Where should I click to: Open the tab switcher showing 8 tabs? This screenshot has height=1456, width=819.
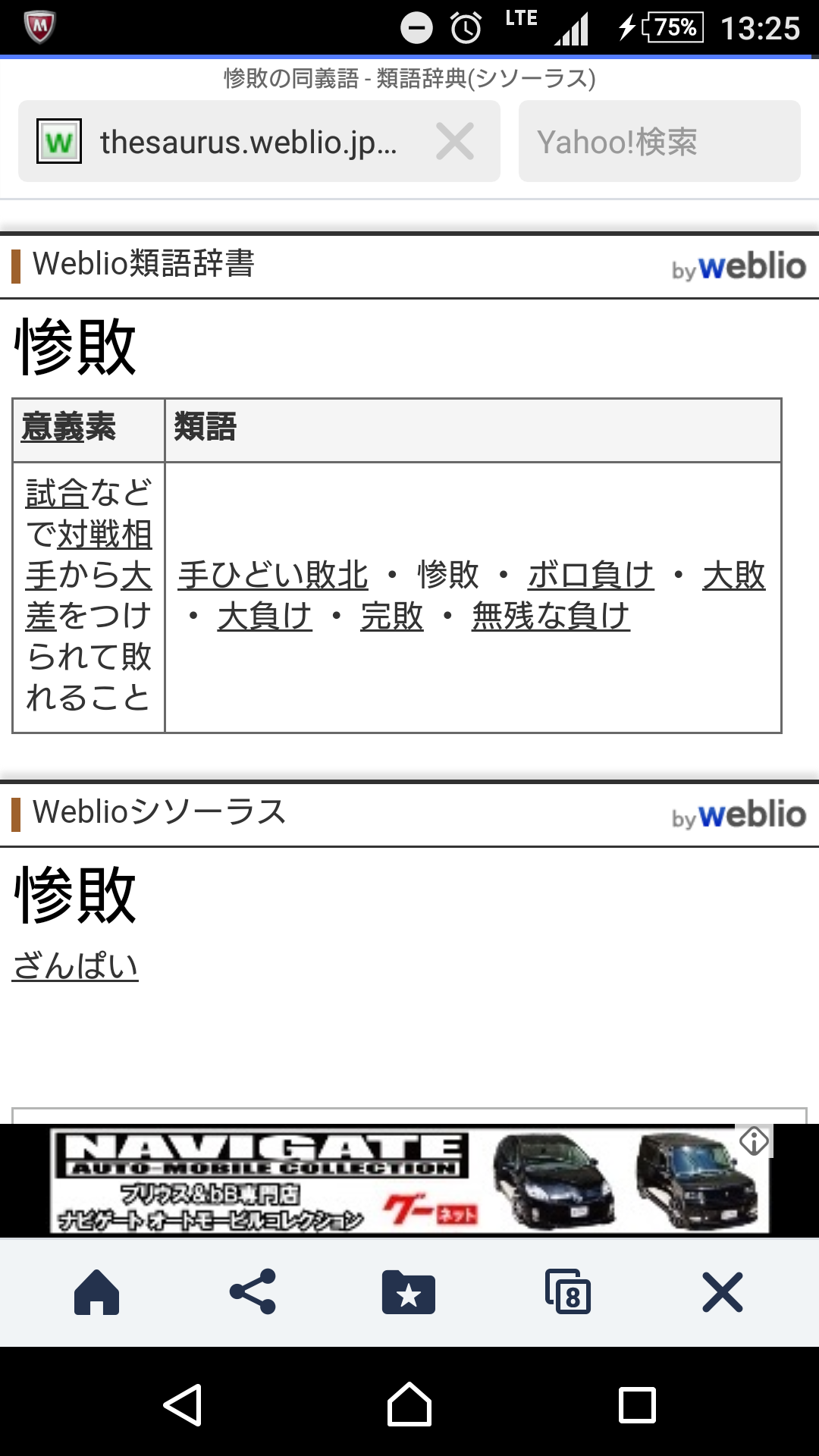567,1292
